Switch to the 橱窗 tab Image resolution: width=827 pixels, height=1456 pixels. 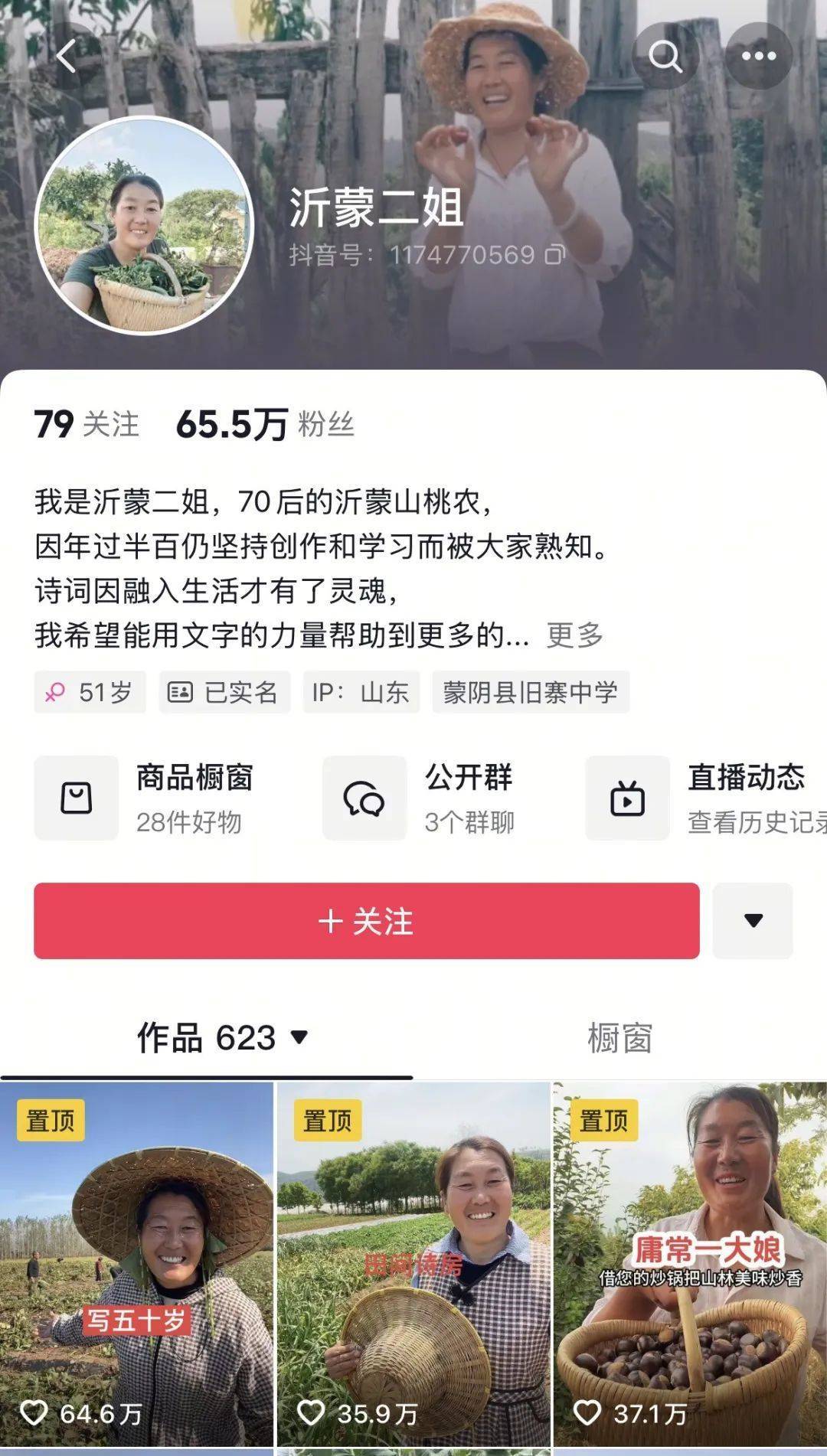click(619, 1038)
